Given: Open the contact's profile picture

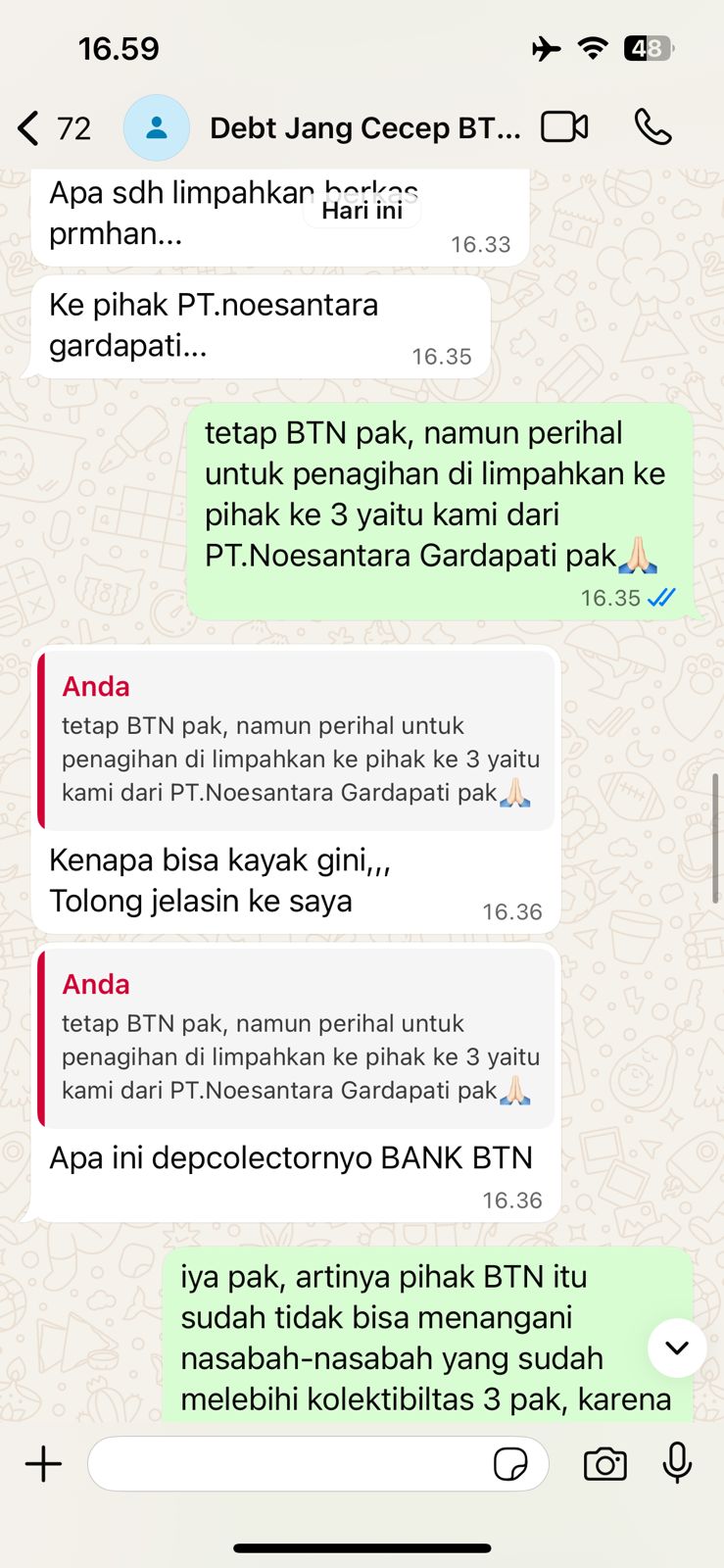Looking at the screenshot, I should pos(157,128).
